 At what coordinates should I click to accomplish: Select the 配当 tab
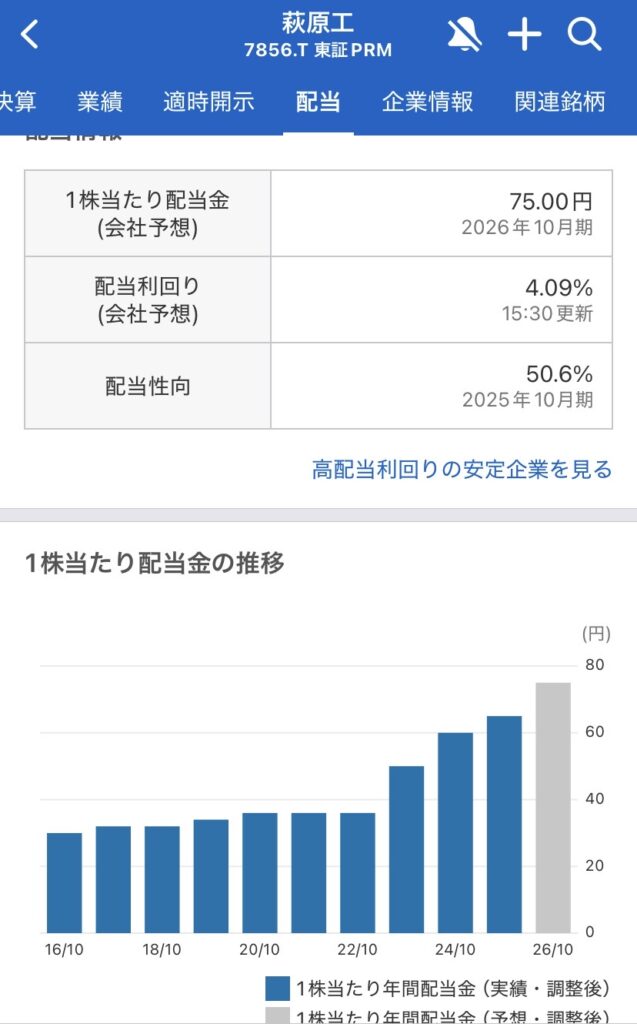pyautogui.click(x=318, y=101)
